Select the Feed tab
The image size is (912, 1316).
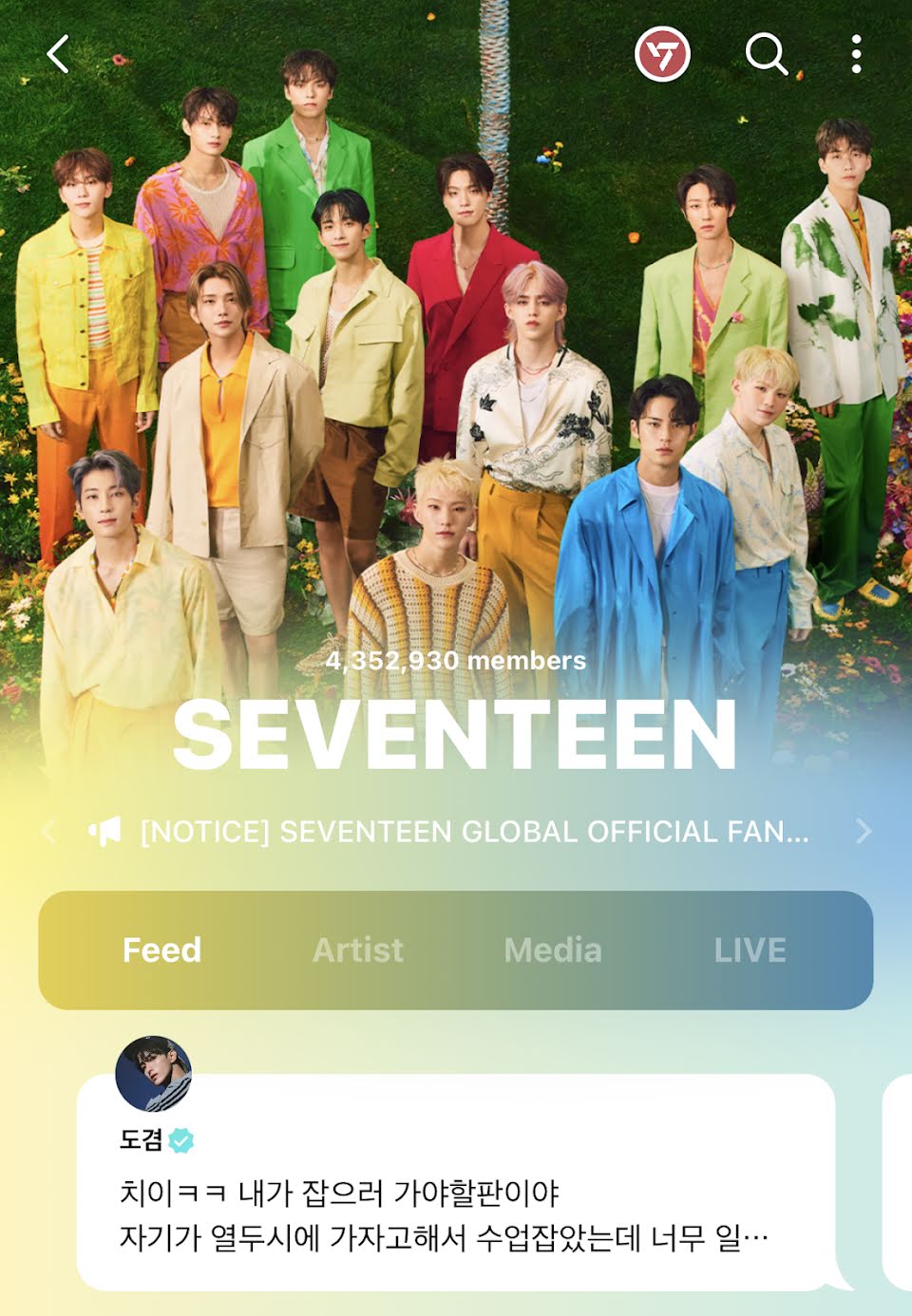click(x=161, y=949)
